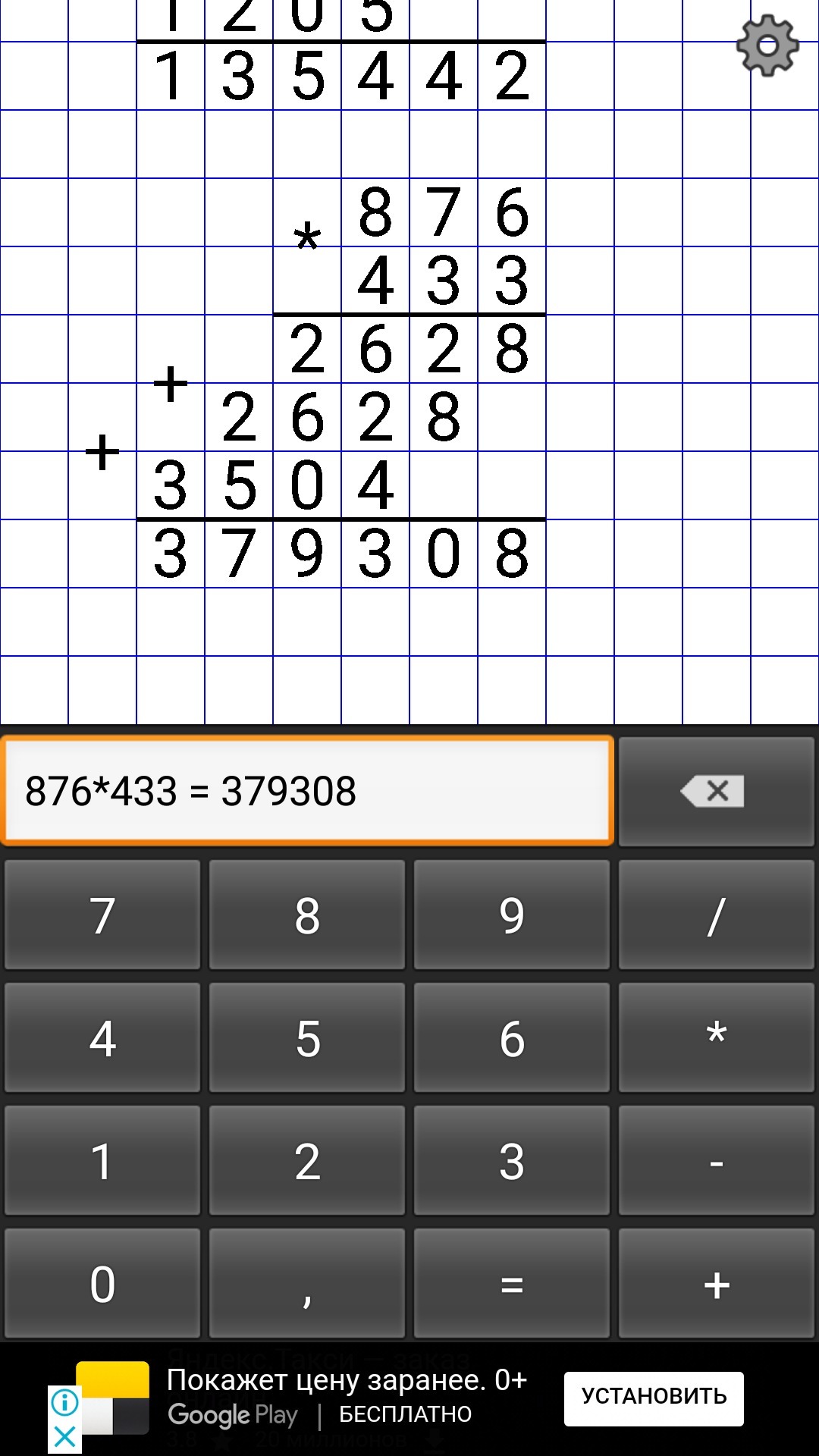Enter digit 2 on keypad
The height and width of the screenshot is (1456, 819).
pyautogui.click(x=307, y=1161)
